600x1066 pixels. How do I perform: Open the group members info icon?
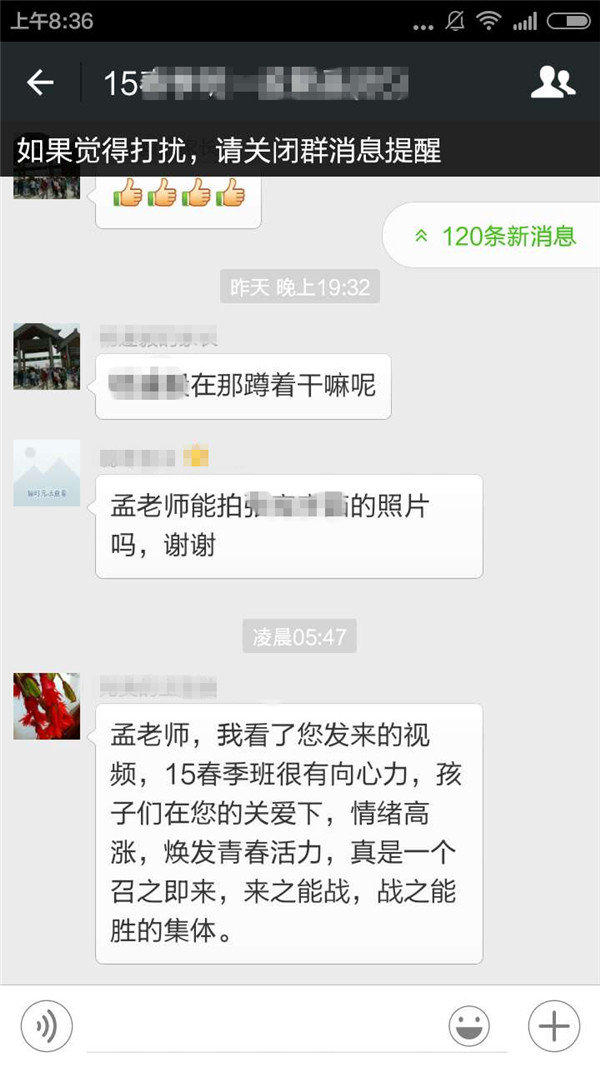coord(553,83)
